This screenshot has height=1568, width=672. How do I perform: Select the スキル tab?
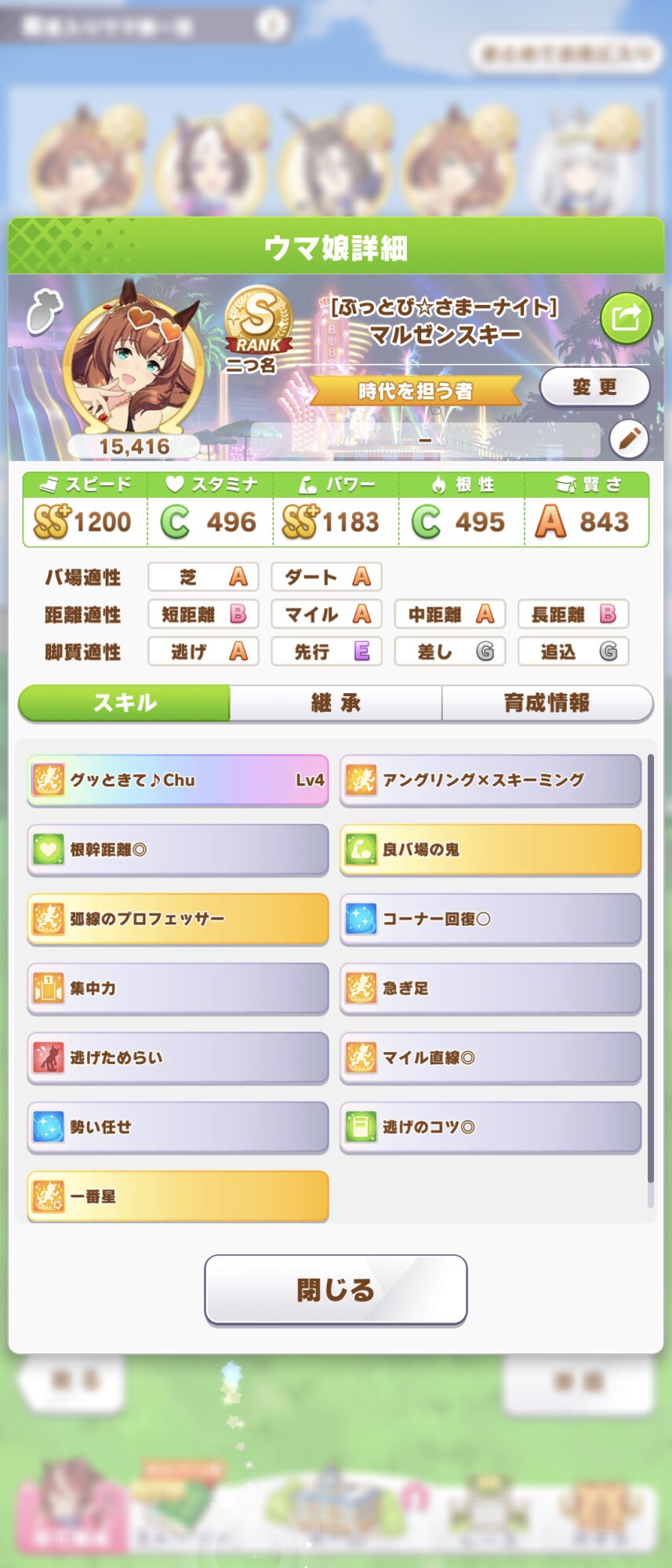125,702
